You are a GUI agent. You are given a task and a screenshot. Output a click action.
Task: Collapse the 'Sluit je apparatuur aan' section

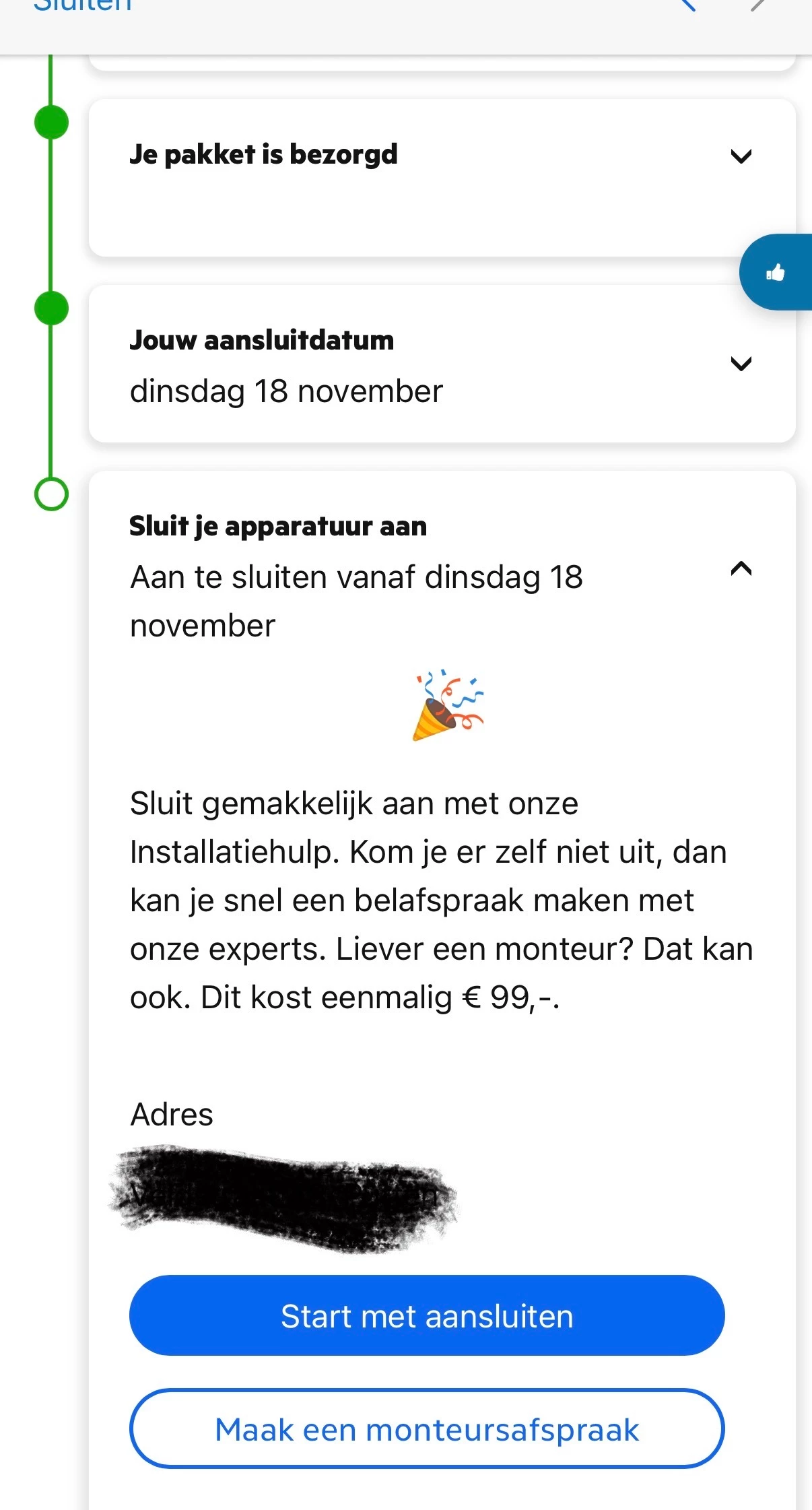click(741, 569)
